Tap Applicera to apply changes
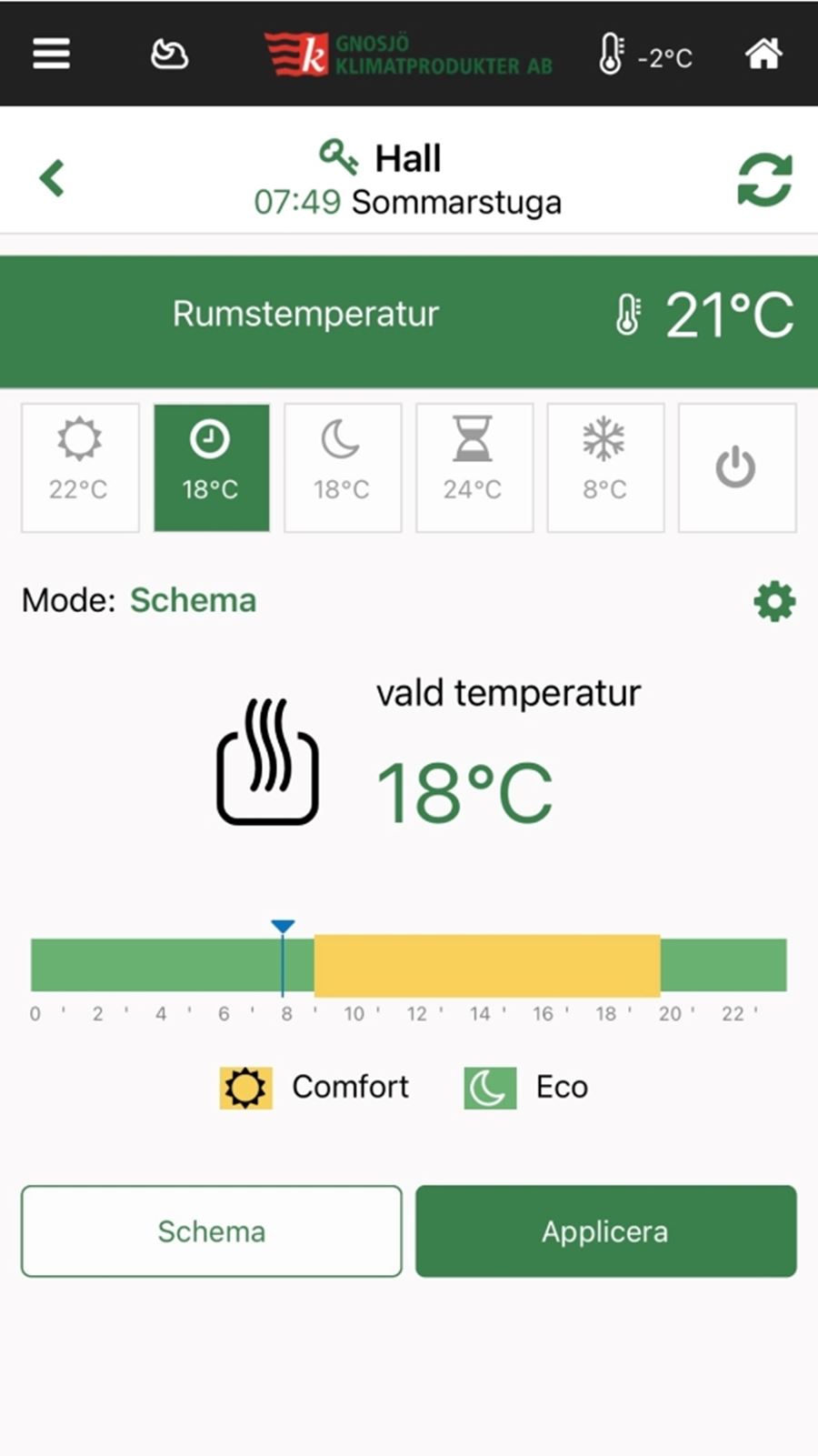 click(x=606, y=1231)
